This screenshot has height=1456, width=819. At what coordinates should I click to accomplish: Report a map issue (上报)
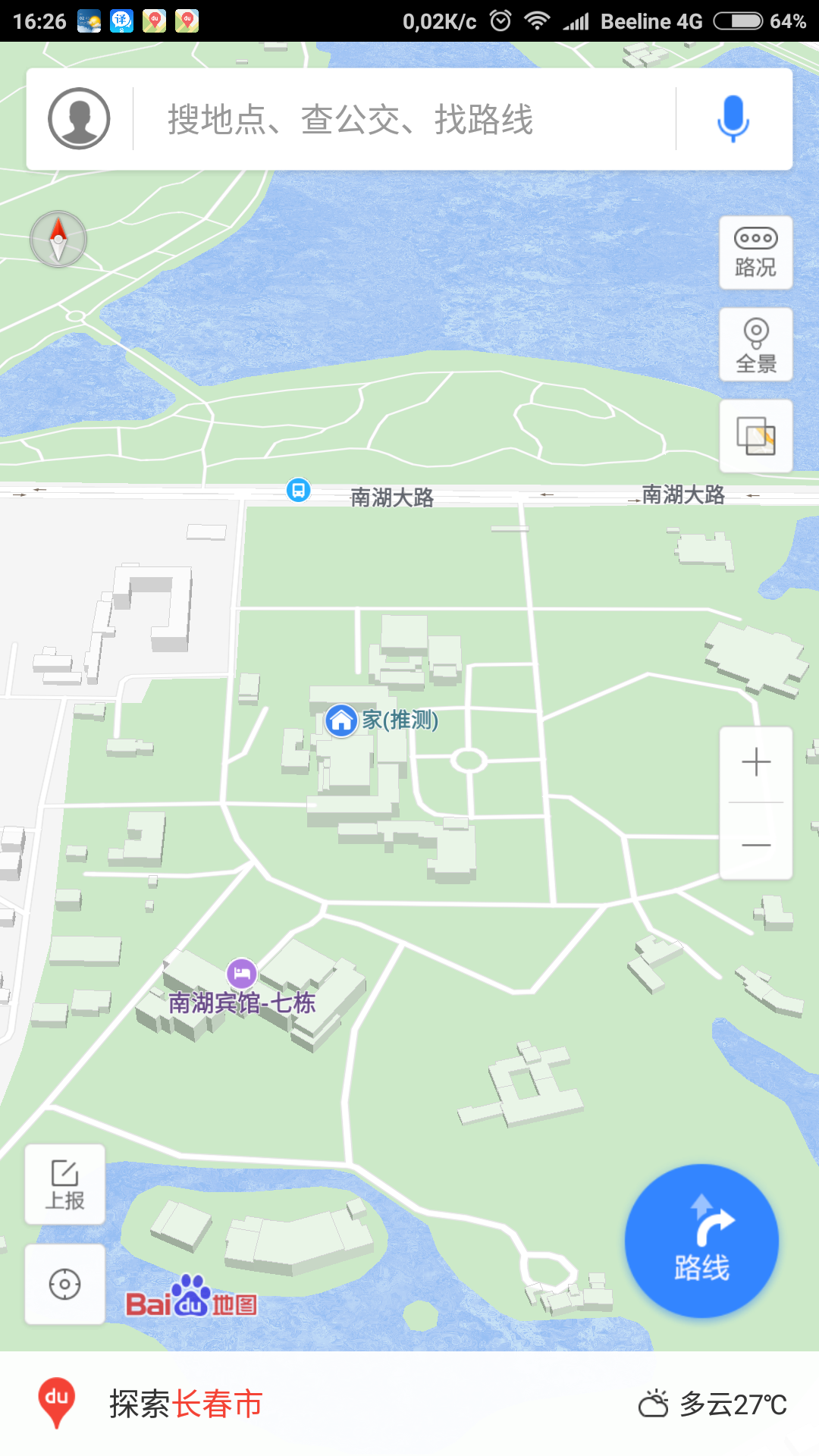click(65, 1184)
